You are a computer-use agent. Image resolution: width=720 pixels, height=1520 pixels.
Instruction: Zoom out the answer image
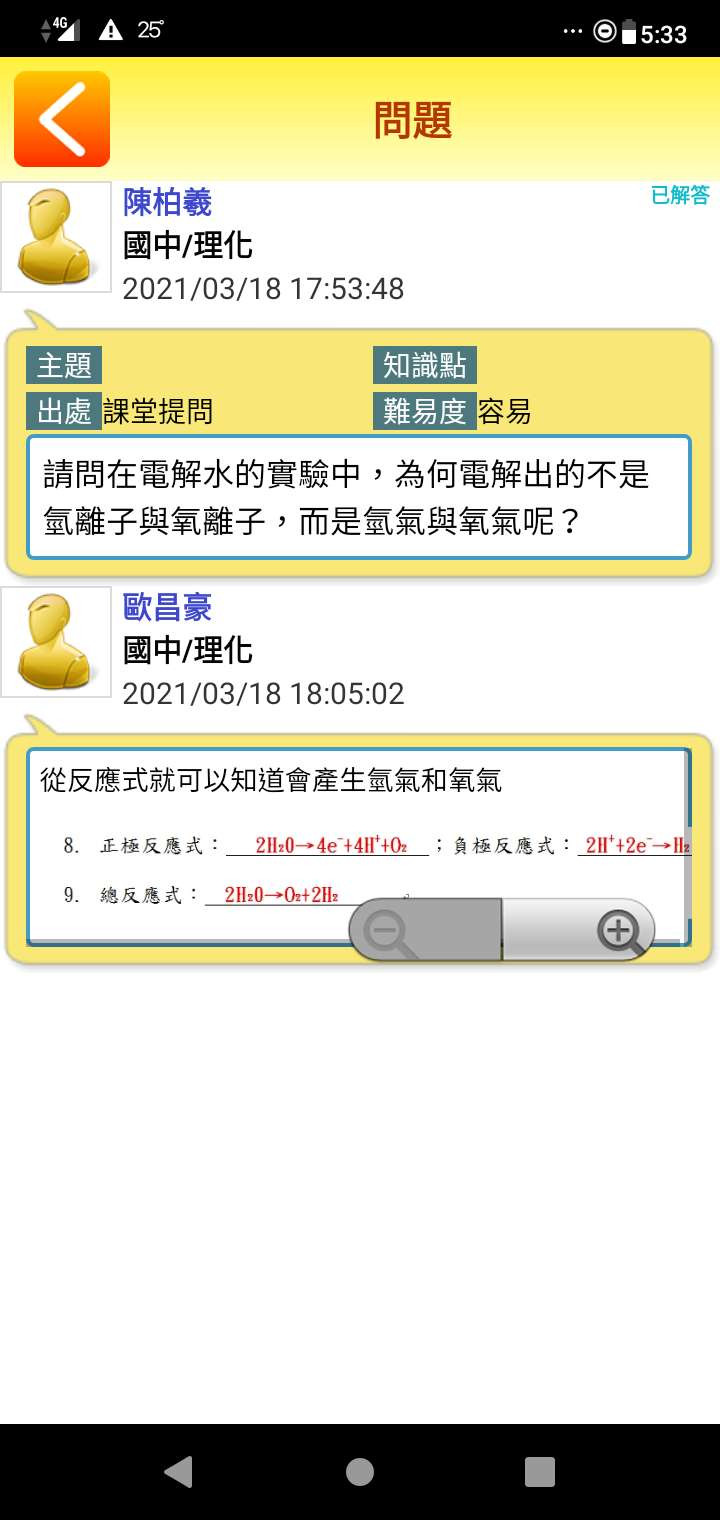click(424, 930)
